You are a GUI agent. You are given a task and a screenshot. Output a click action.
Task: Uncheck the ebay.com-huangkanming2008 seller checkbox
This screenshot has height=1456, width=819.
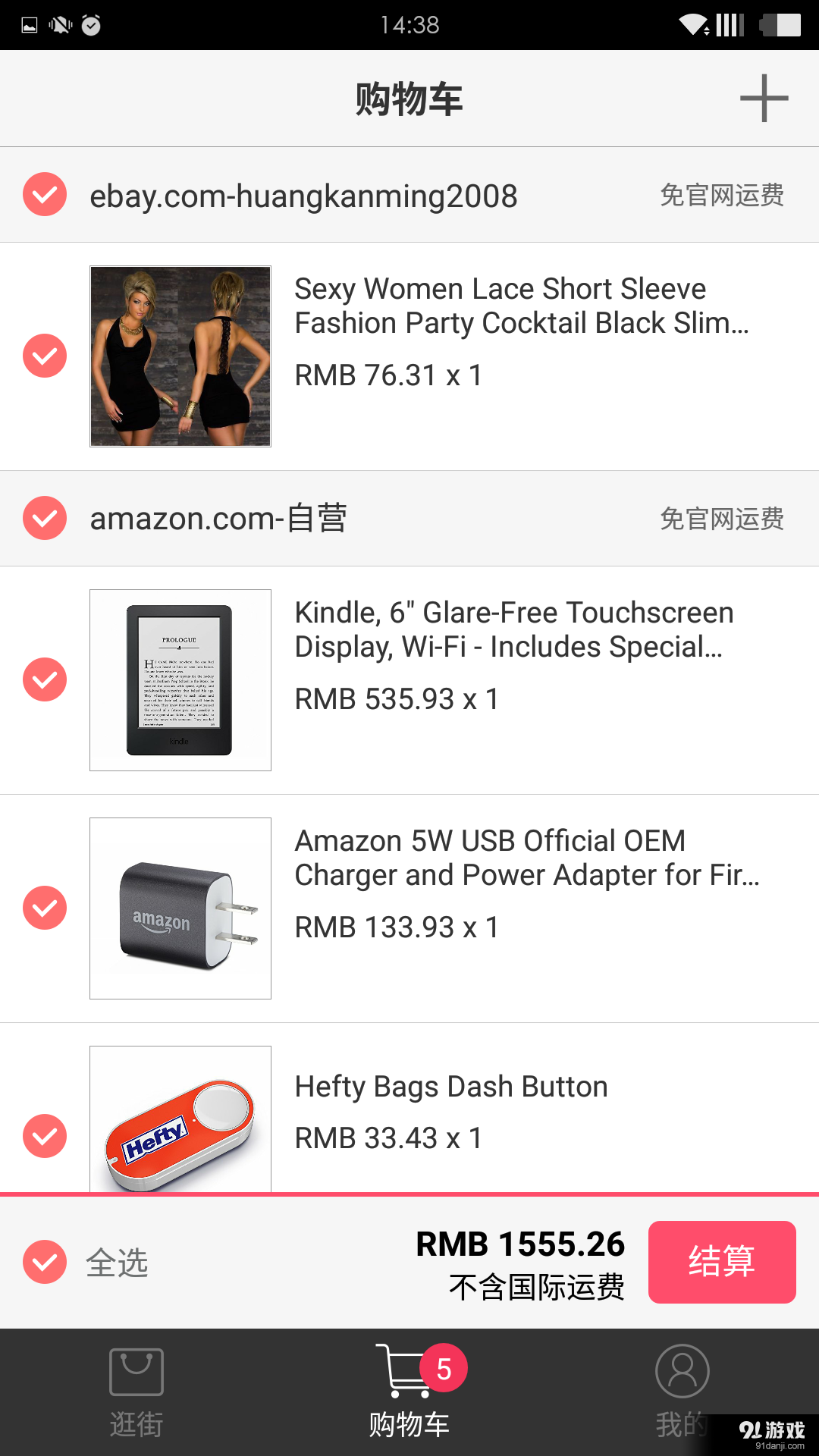click(45, 195)
